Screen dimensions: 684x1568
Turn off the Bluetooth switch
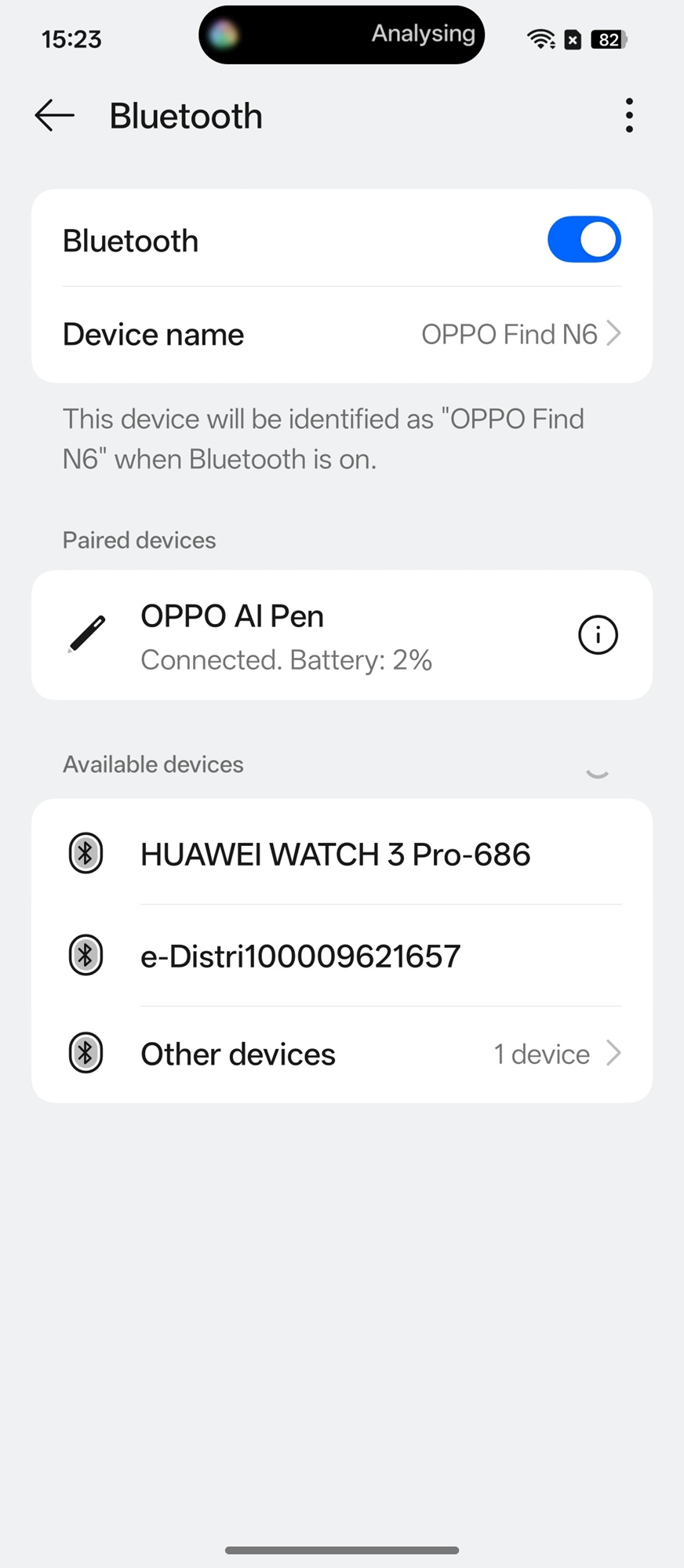(x=584, y=240)
